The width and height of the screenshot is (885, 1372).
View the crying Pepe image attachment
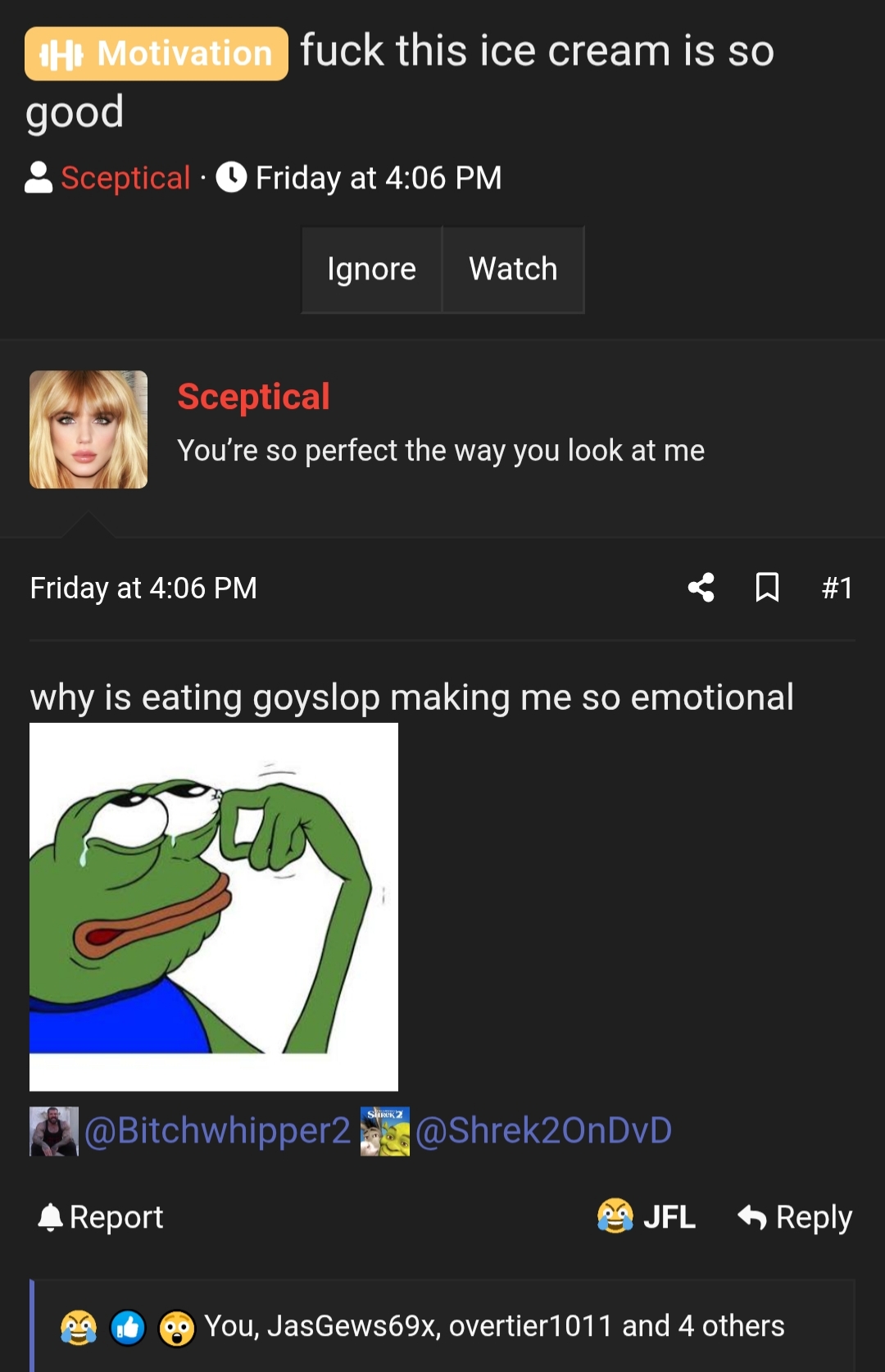[214, 906]
